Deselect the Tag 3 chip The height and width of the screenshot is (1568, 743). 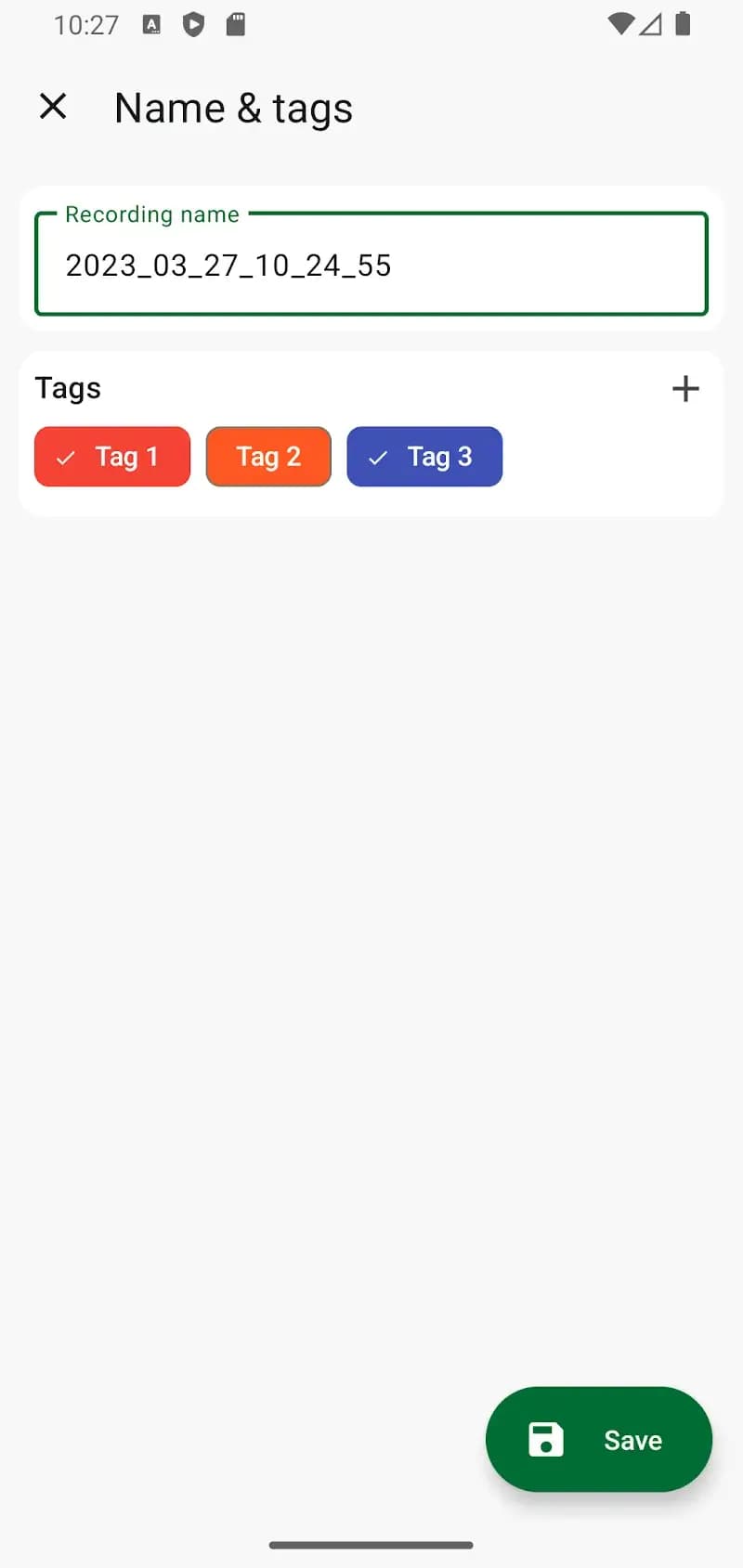(x=424, y=457)
